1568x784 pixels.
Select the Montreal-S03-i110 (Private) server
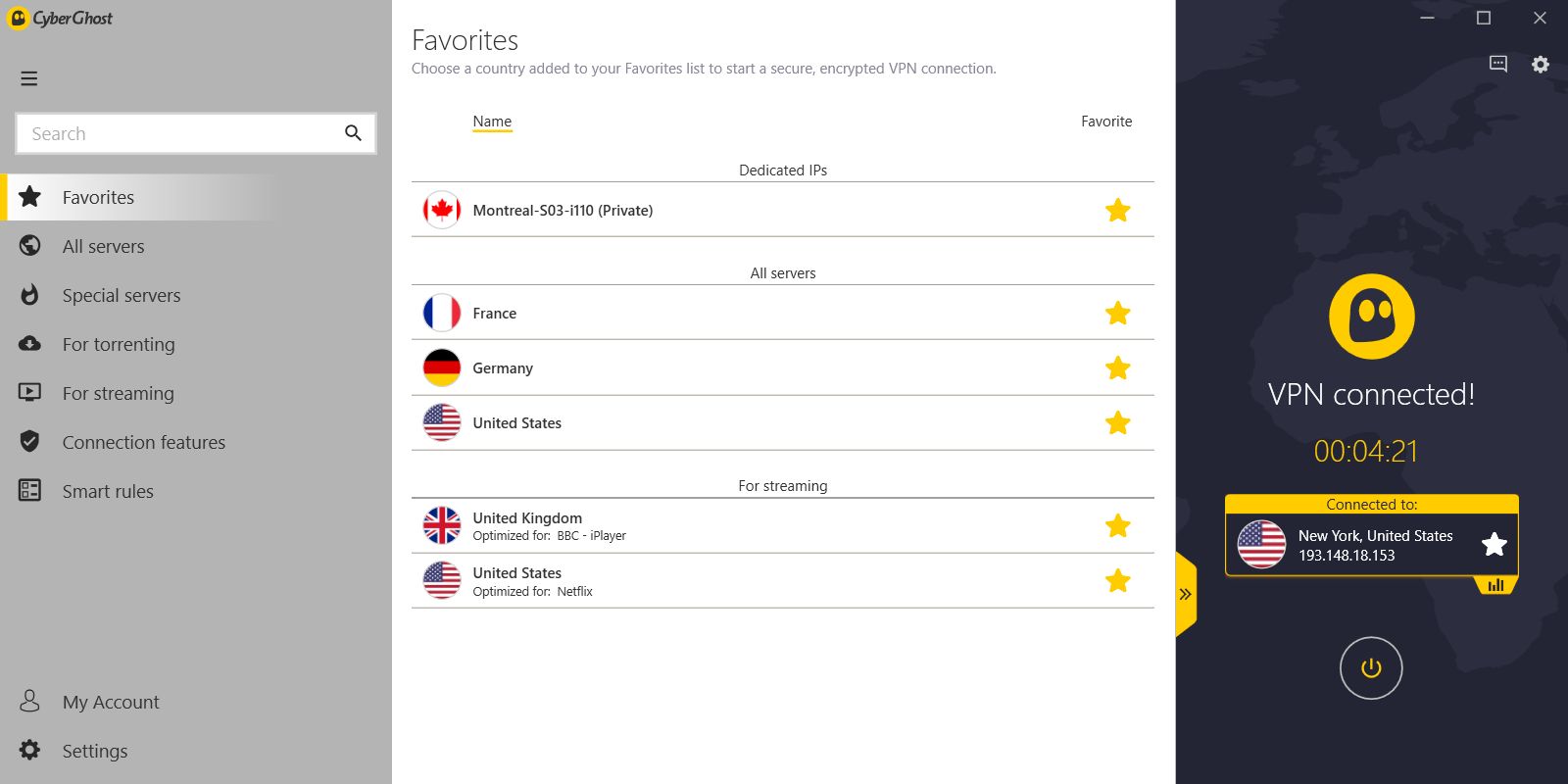563,211
